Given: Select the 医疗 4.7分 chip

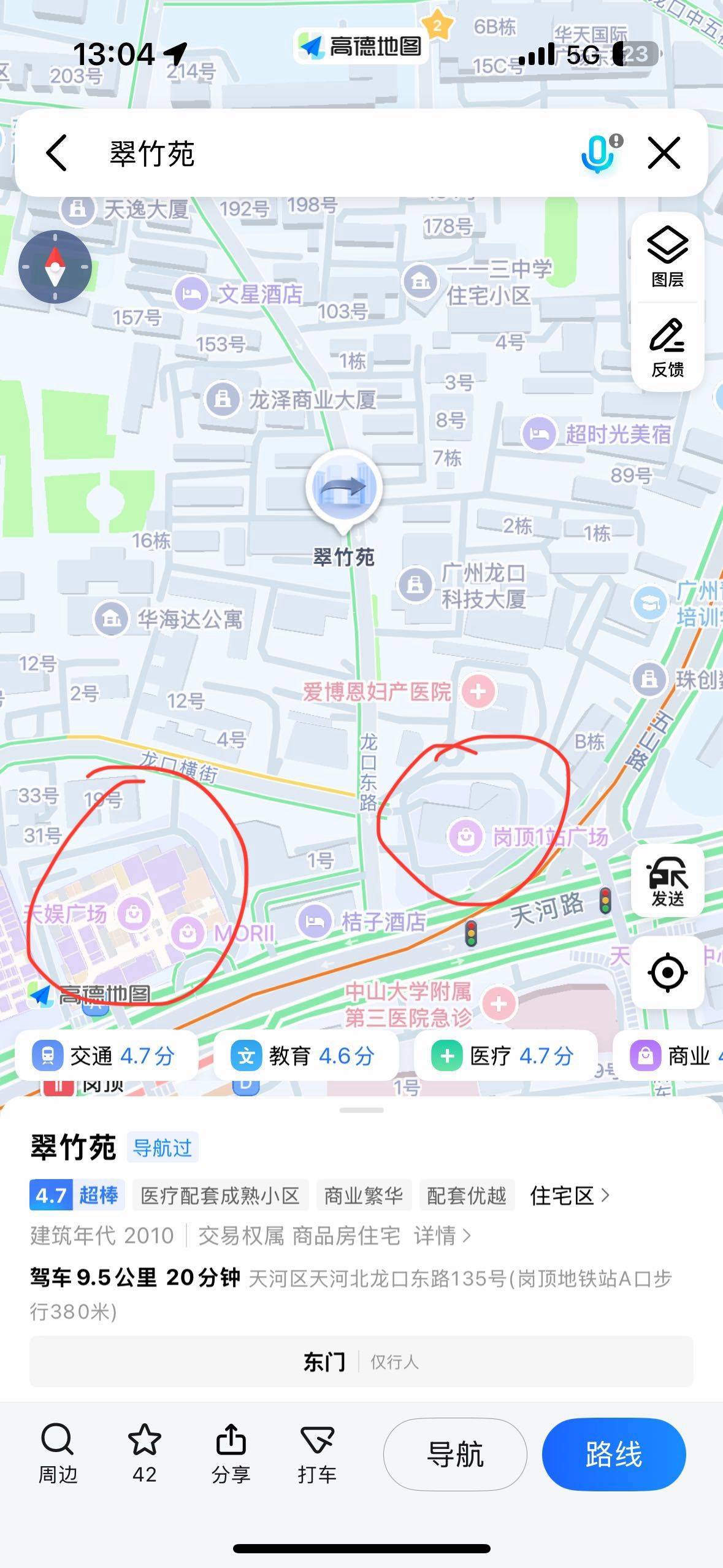Looking at the screenshot, I should point(505,1056).
